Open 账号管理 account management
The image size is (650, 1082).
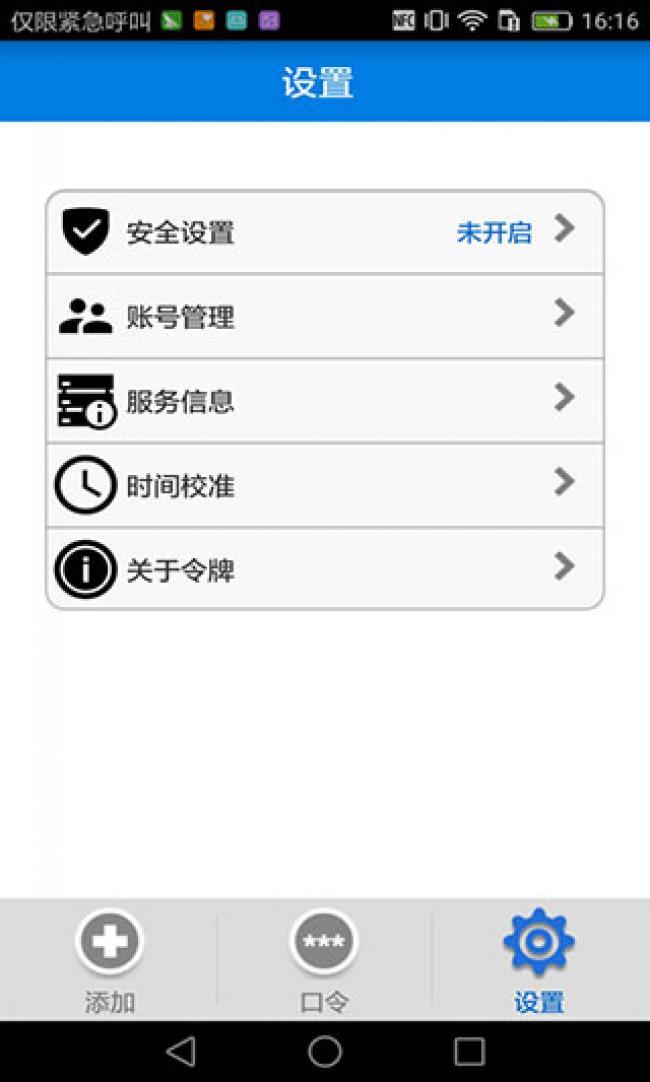click(324, 316)
